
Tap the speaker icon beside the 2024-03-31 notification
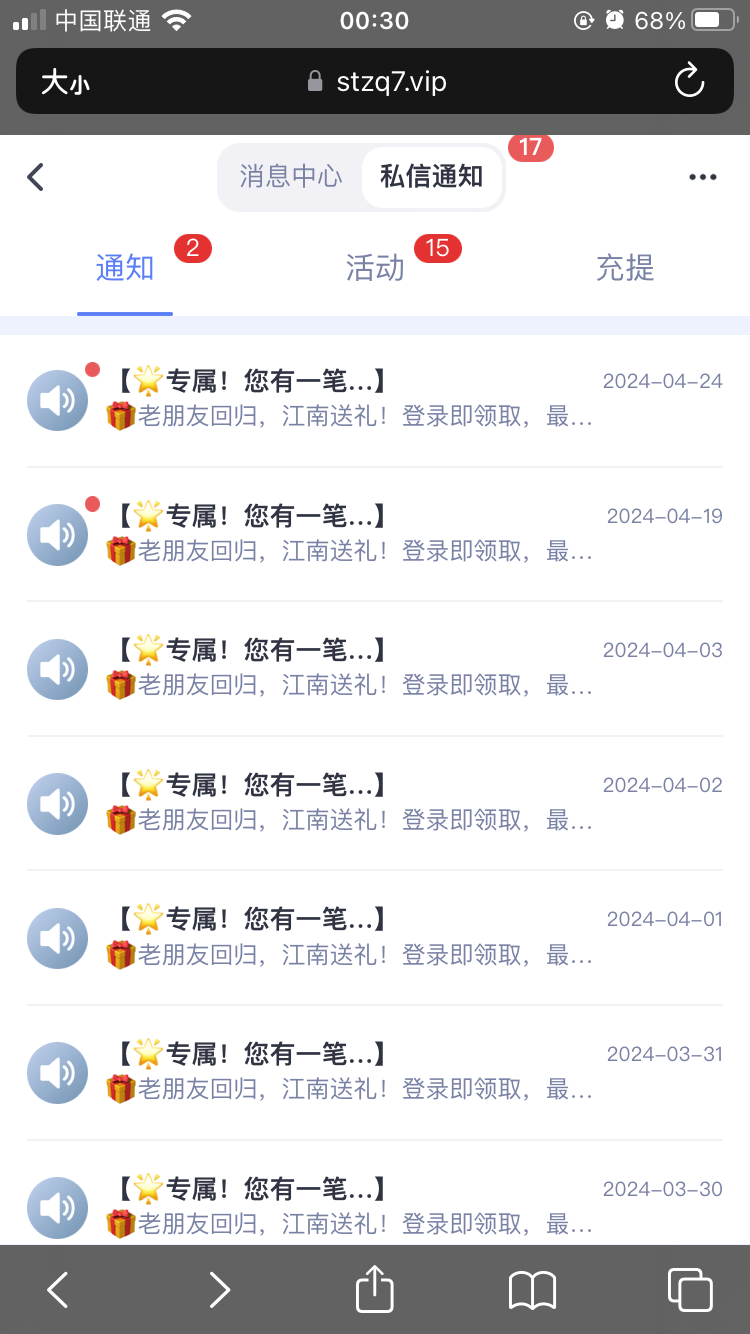pyautogui.click(x=57, y=1072)
